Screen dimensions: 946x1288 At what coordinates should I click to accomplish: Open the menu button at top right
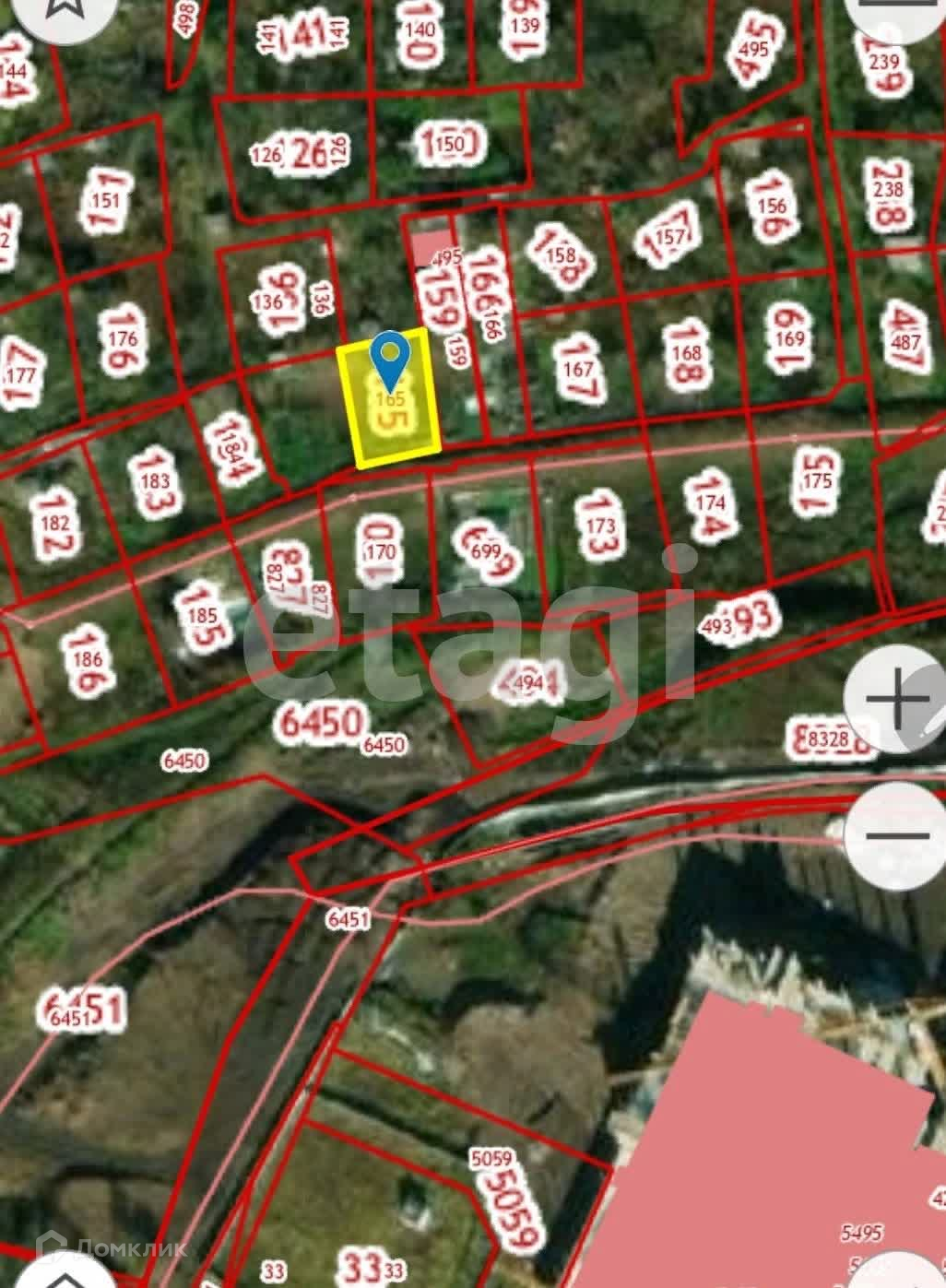[897, 9]
